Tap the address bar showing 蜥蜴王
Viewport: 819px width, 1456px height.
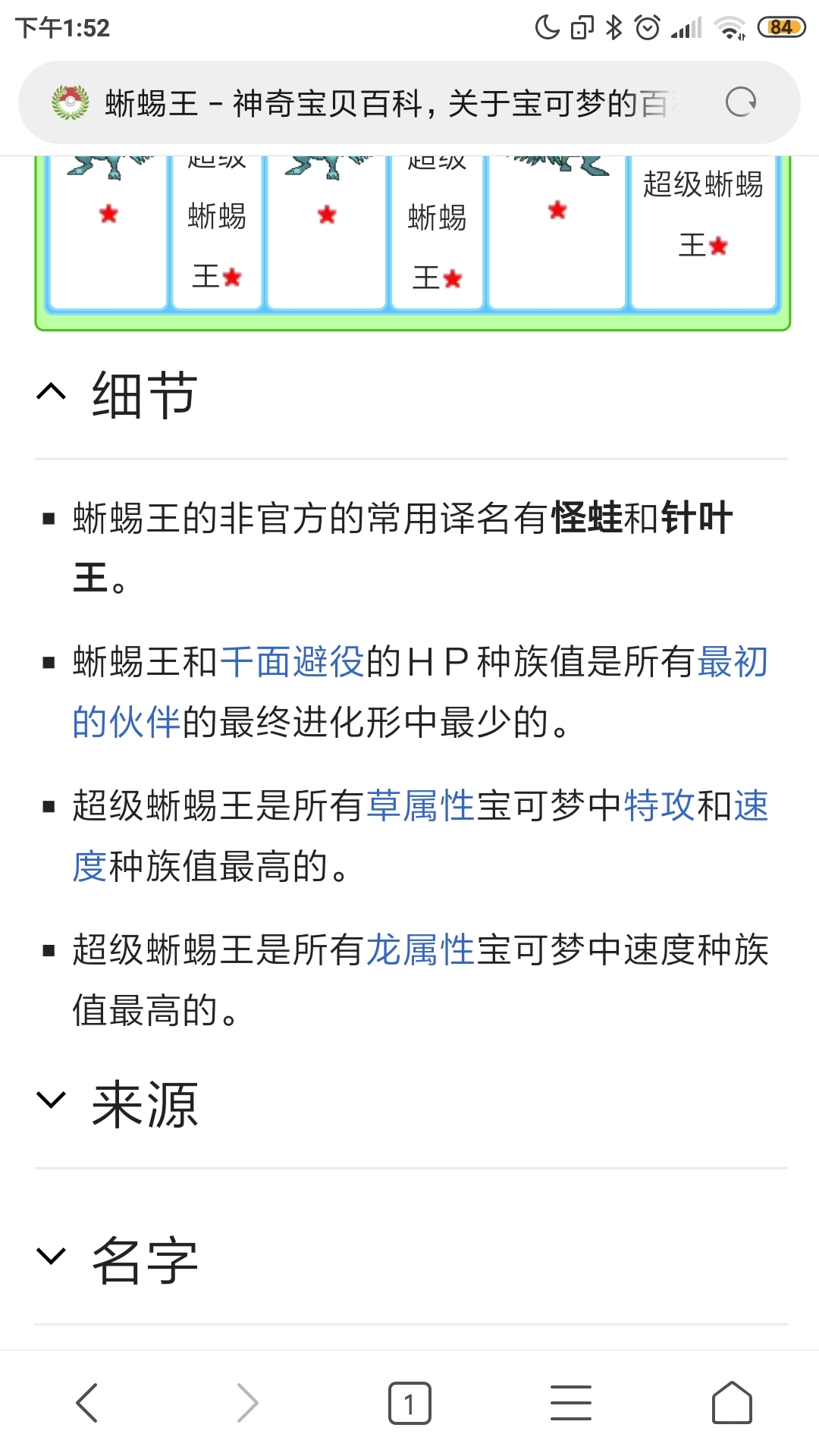[x=387, y=103]
